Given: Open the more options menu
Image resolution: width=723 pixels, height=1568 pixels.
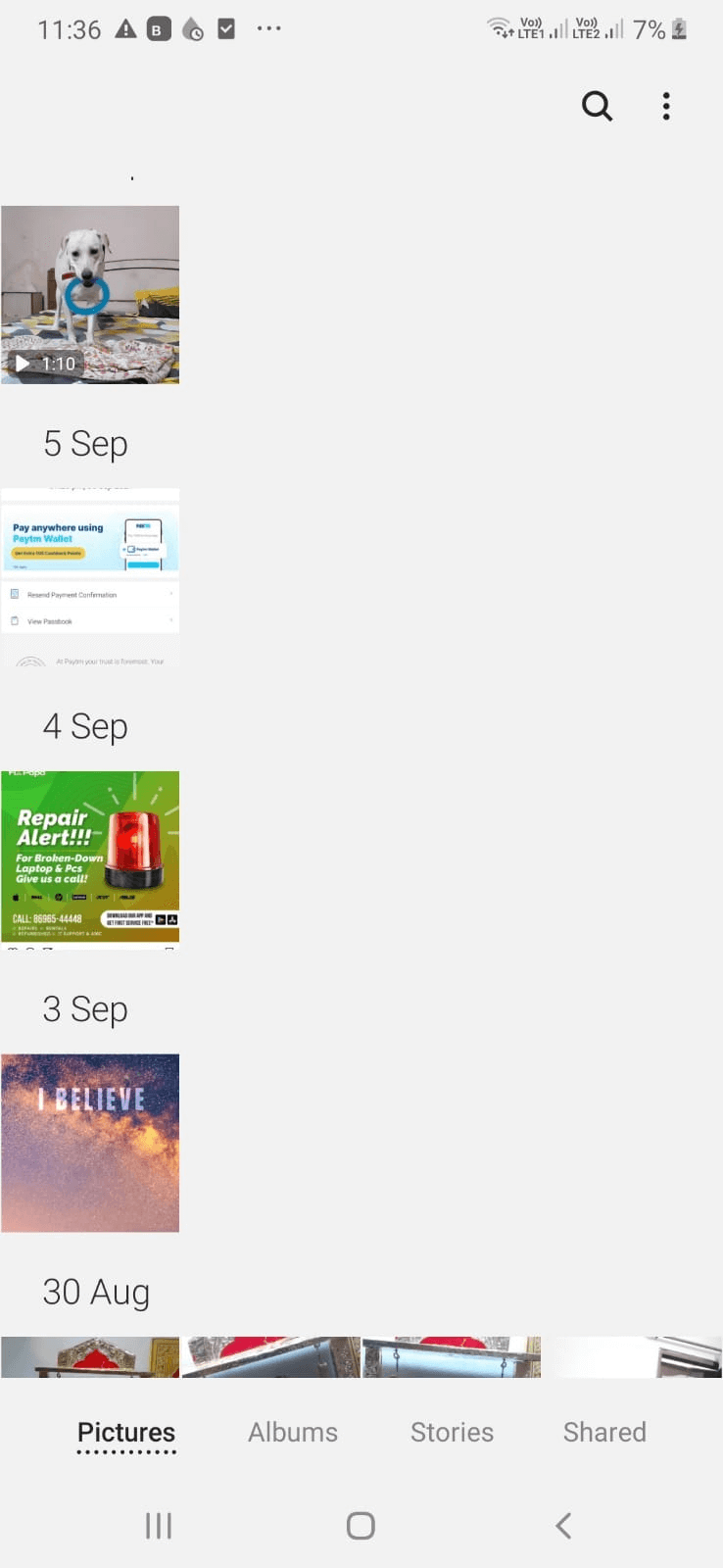Looking at the screenshot, I should [666, 106].
